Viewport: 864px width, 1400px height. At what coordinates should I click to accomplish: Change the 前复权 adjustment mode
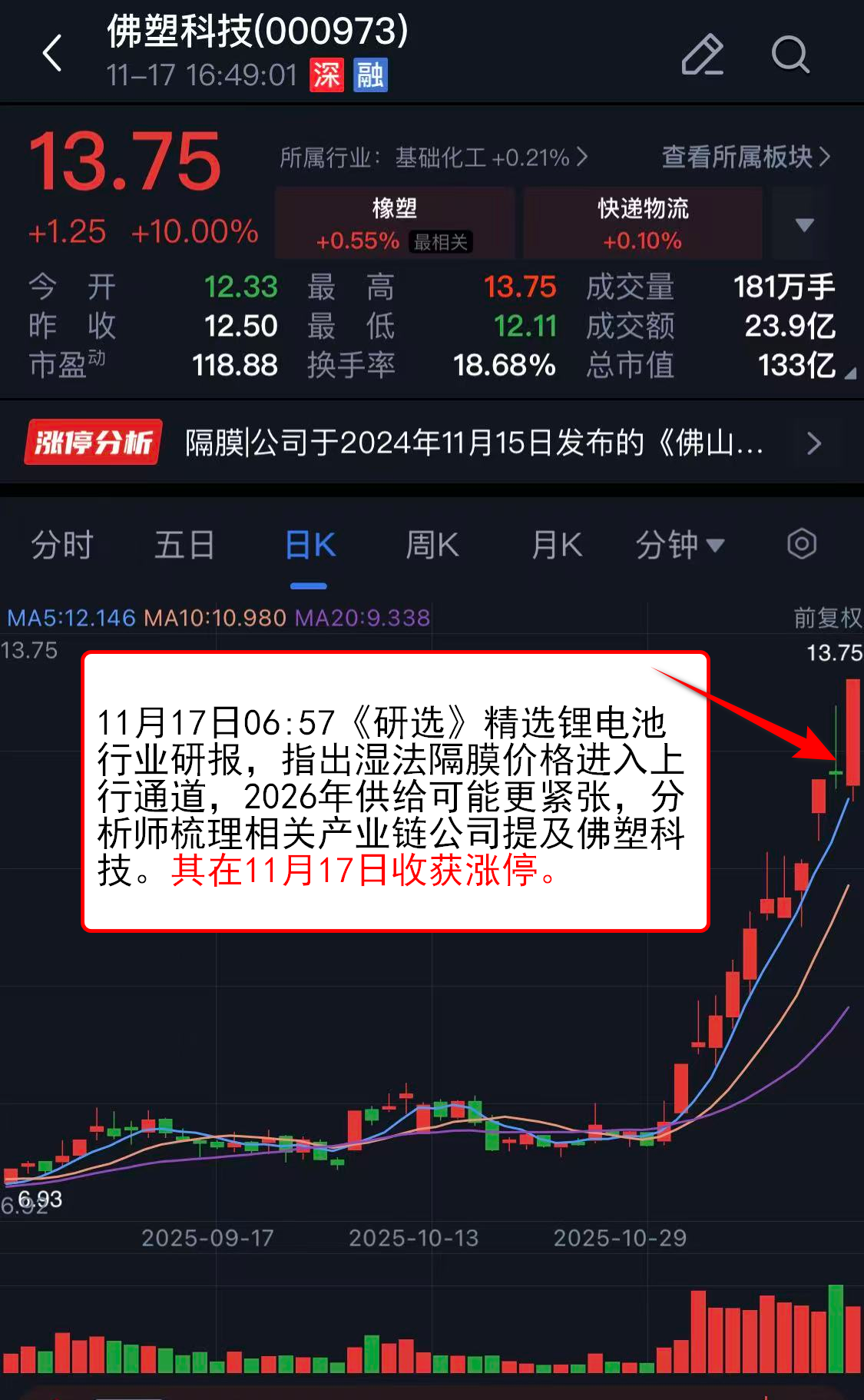[826, 618]
